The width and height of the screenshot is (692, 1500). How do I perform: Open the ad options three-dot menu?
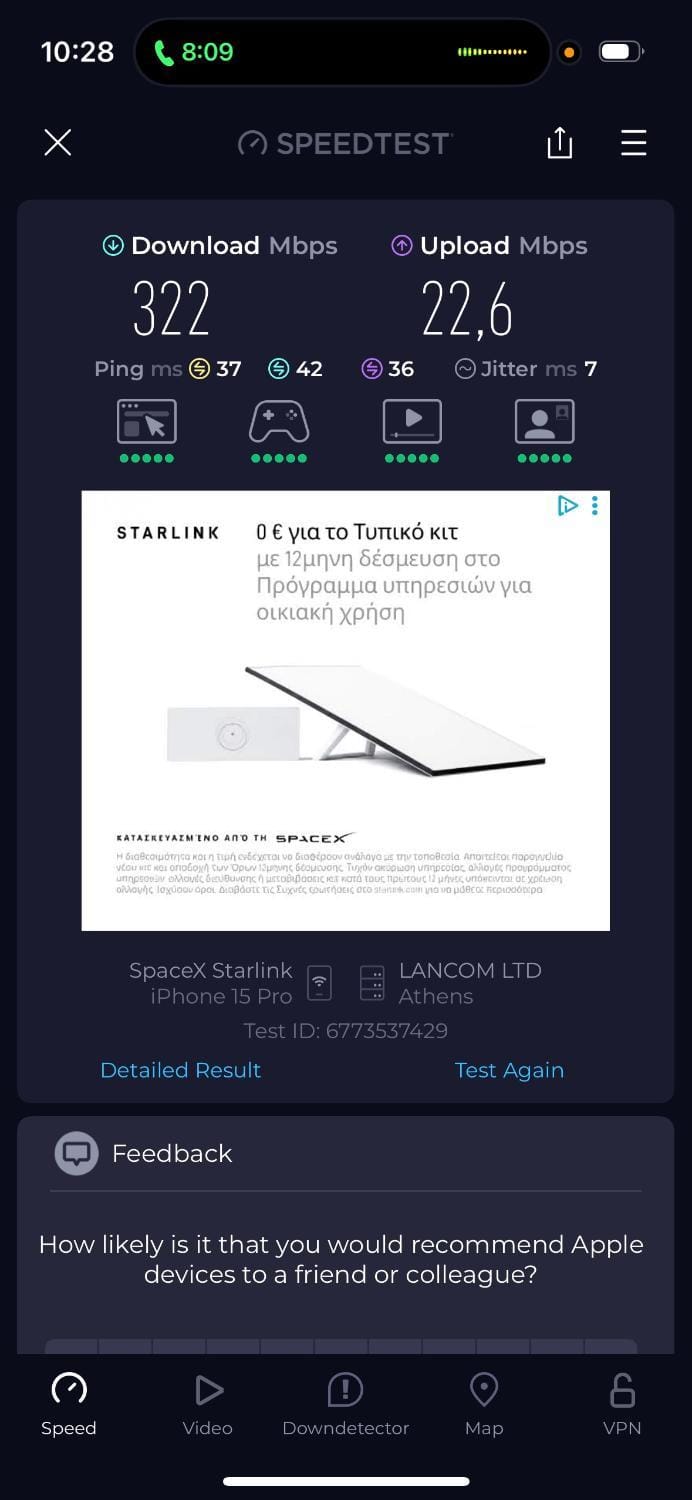[x=595, y=506]
